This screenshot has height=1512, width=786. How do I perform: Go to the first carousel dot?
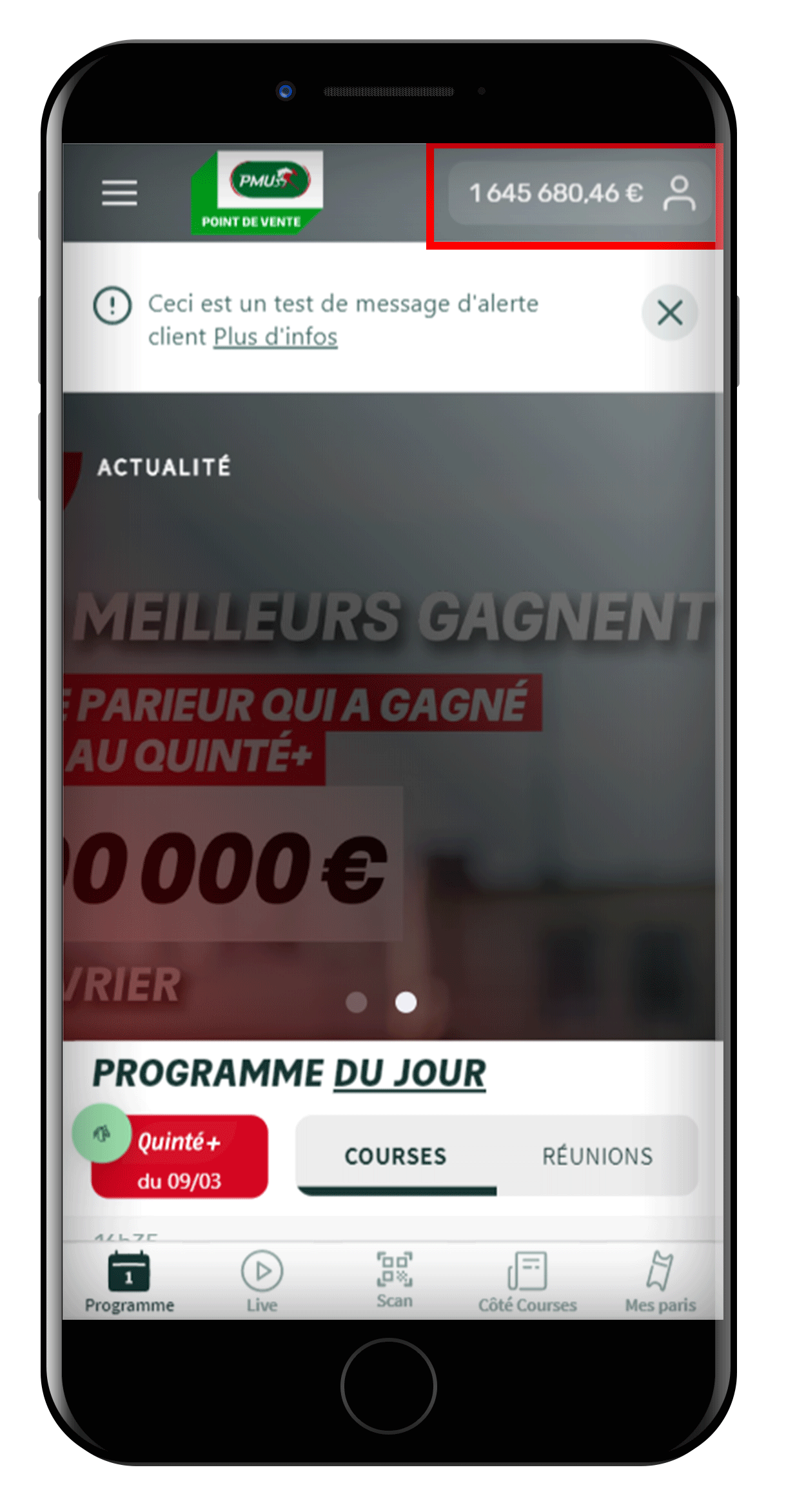[357, 1002]
